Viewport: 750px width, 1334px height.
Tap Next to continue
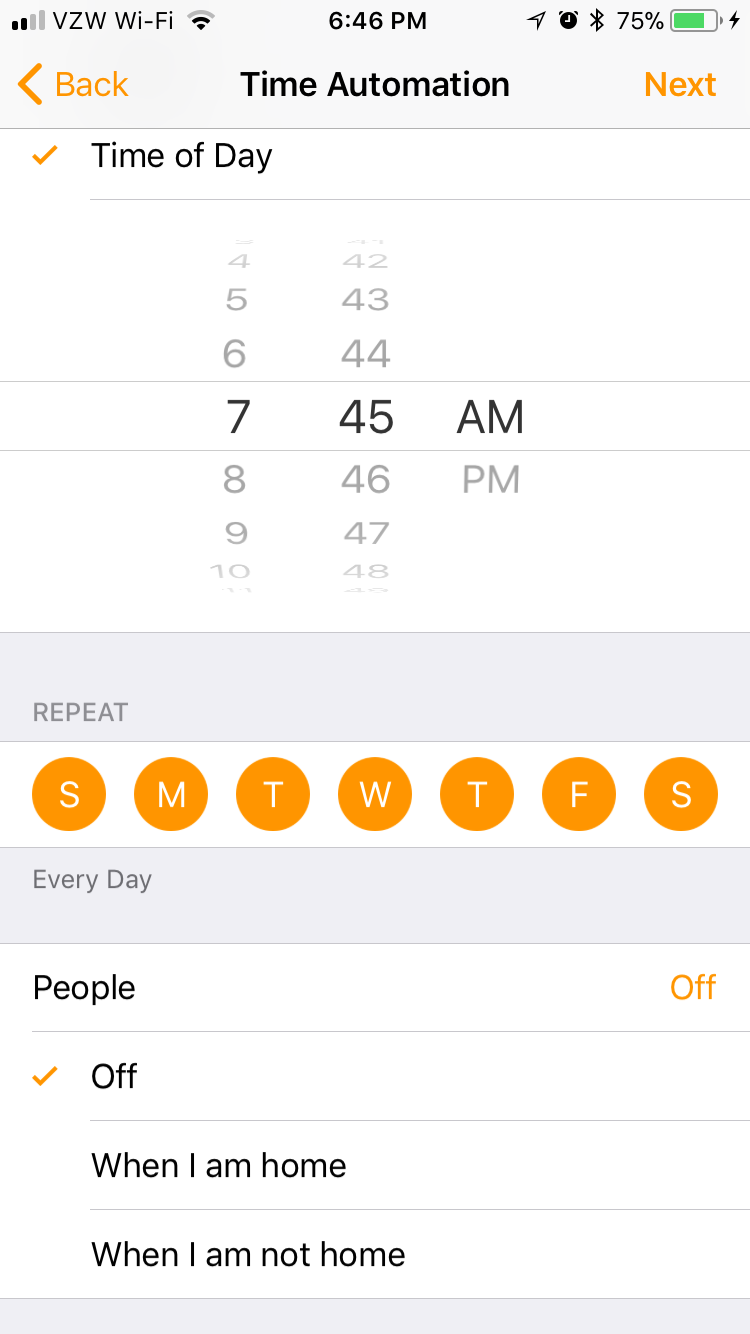coord(680,85)
